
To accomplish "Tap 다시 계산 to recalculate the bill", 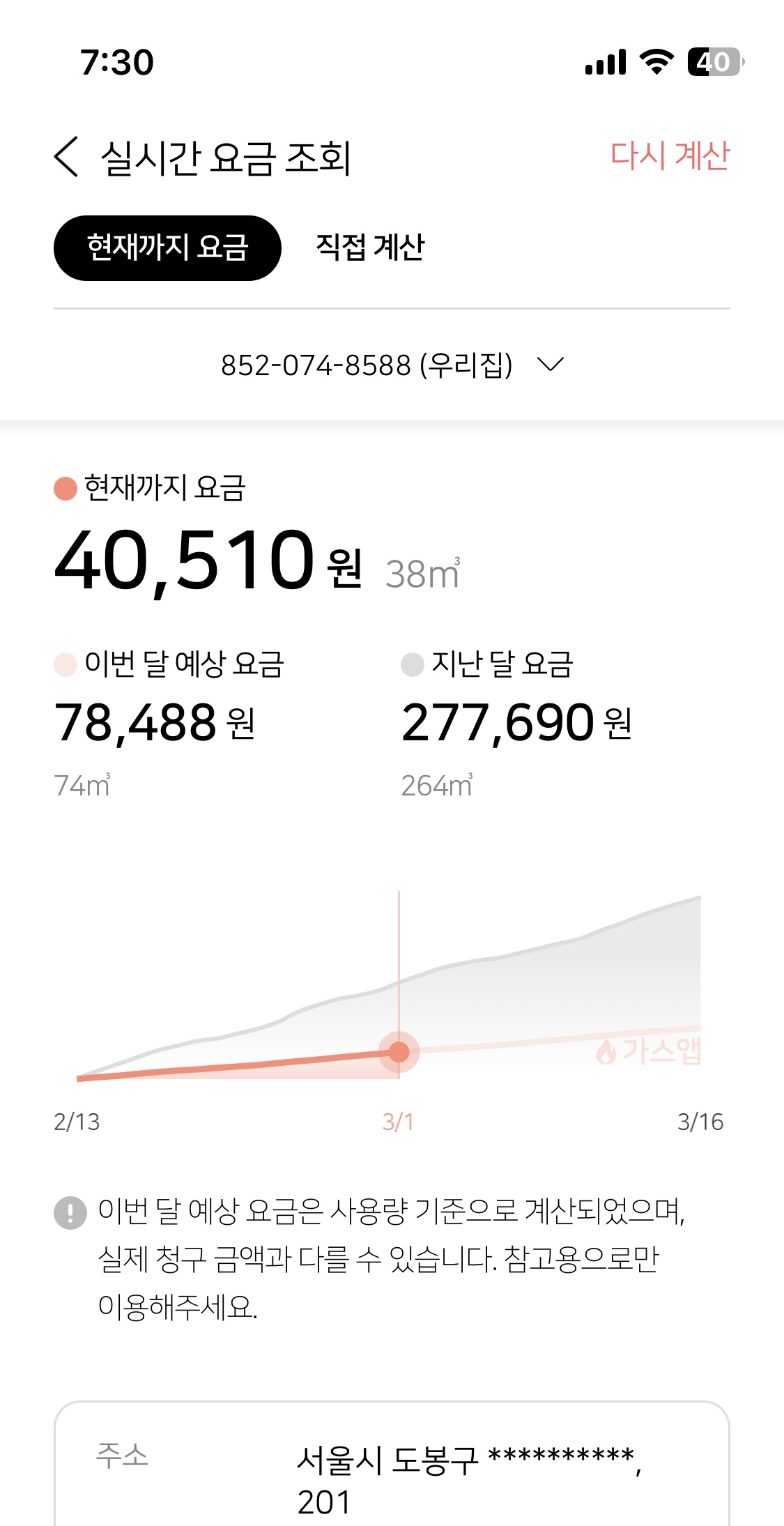I will 670,155.
